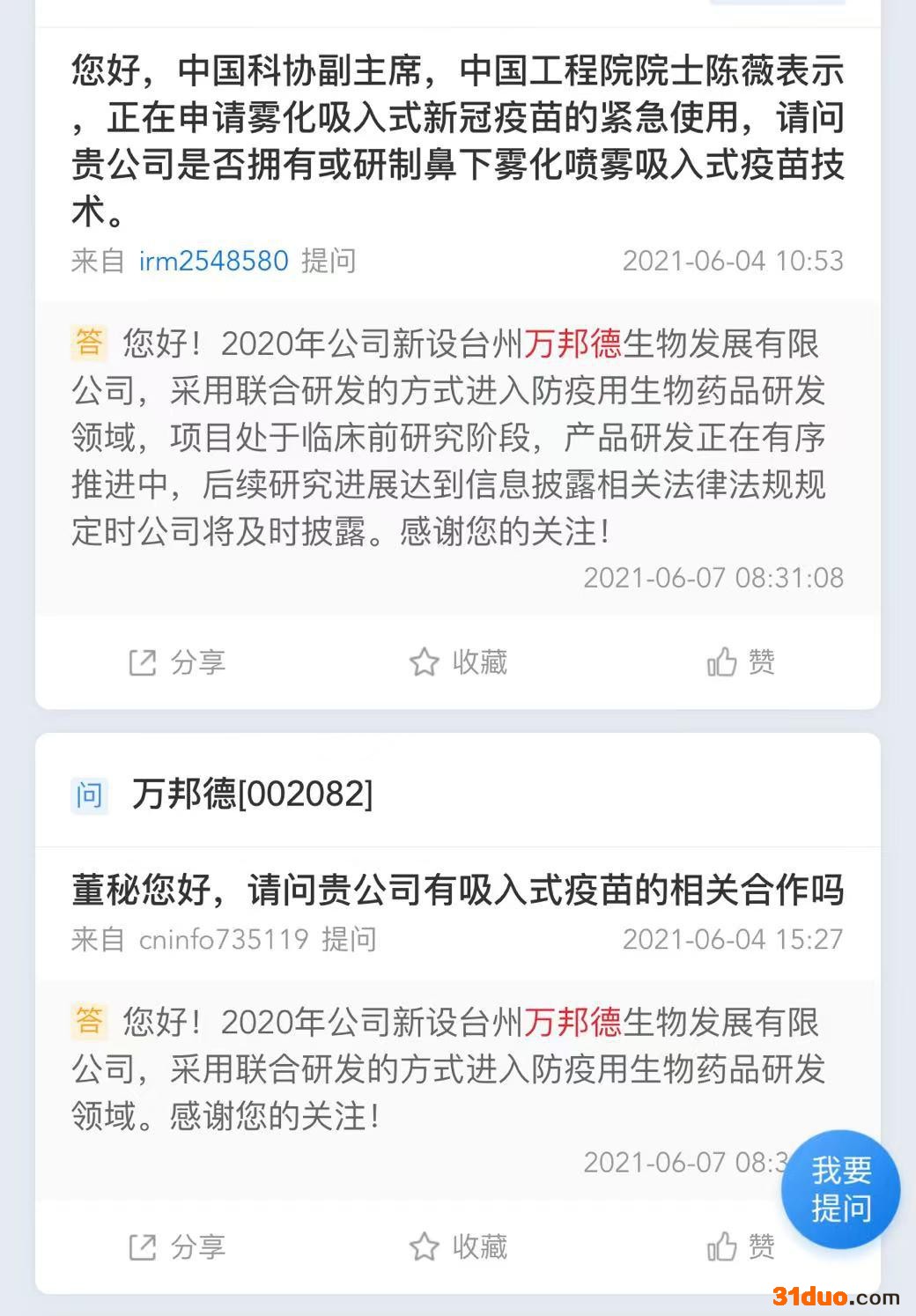Favorite the 吸入式疫苗相关合作 question
This screenshot has height=1316, width=916.
click(x=458, y=1246)
